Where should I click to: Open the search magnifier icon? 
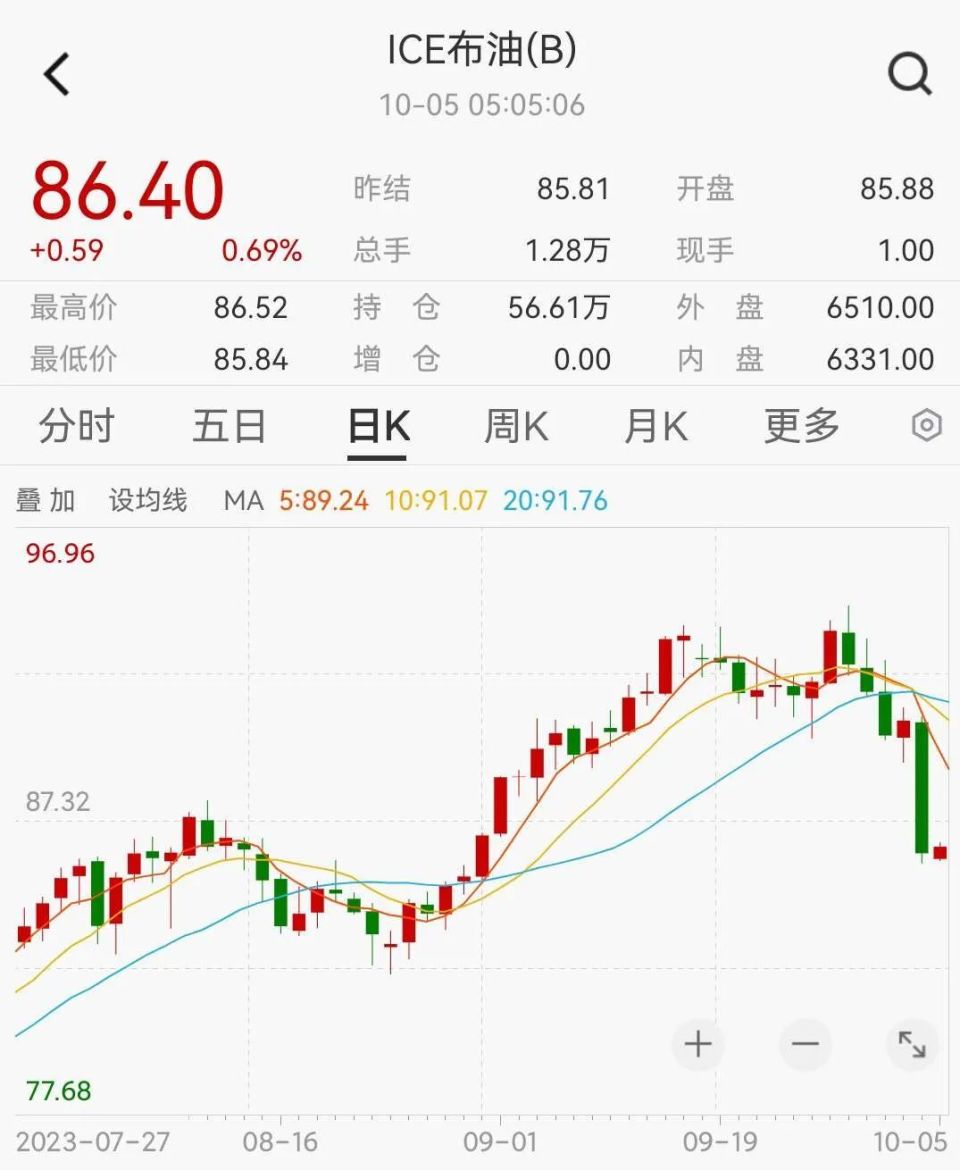tap(909, 75)
